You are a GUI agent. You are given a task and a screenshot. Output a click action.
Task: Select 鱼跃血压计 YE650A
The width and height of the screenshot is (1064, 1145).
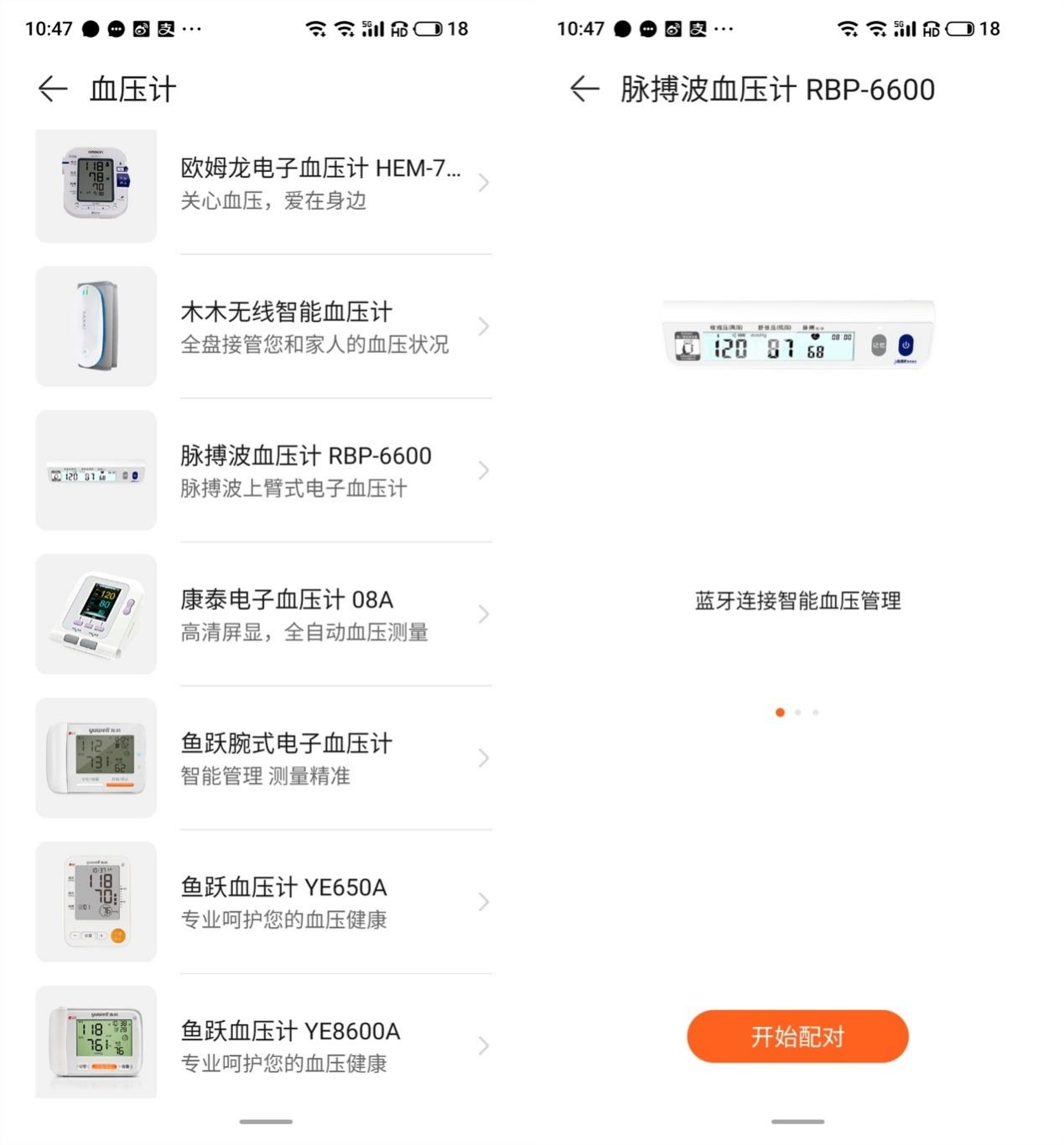(x=319, y=902)
